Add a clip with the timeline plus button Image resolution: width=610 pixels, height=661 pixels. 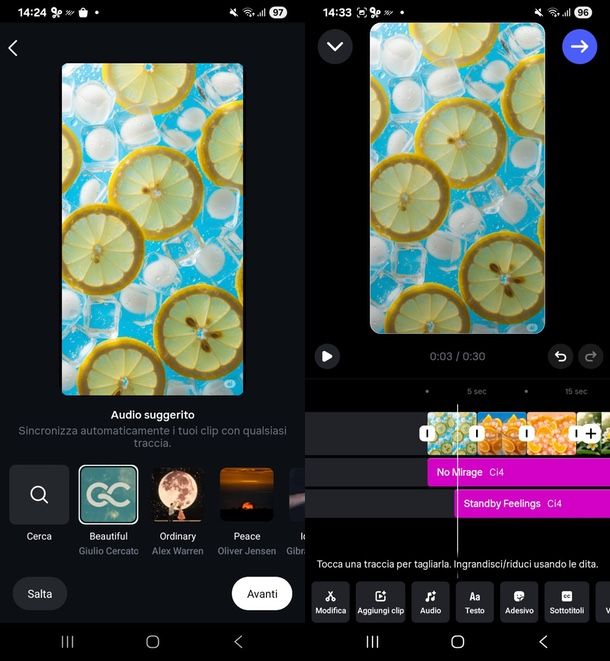tap(591, 433)
